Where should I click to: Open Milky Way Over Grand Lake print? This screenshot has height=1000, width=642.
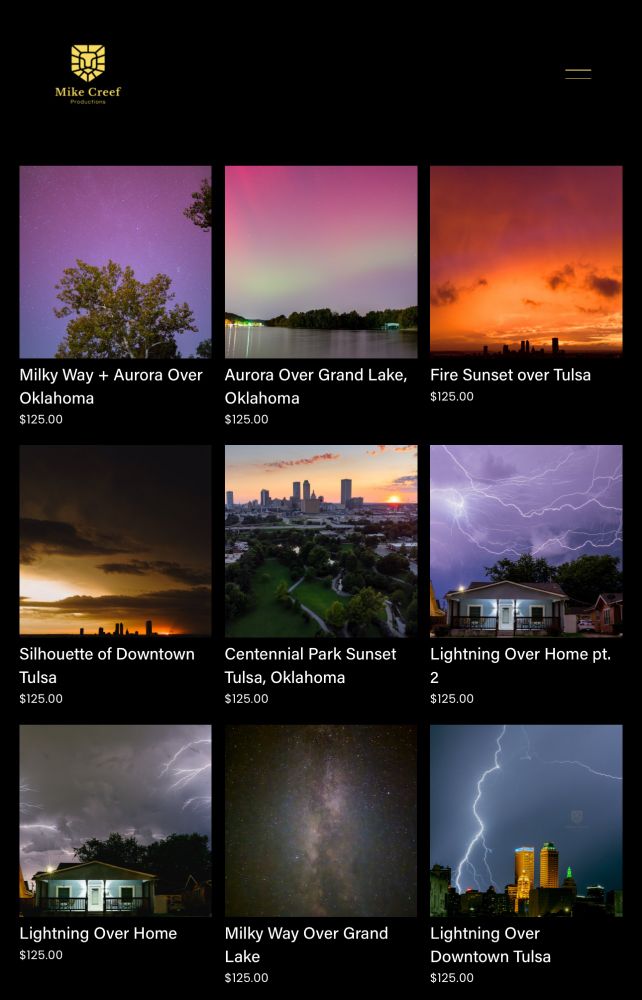click(321, 820)
